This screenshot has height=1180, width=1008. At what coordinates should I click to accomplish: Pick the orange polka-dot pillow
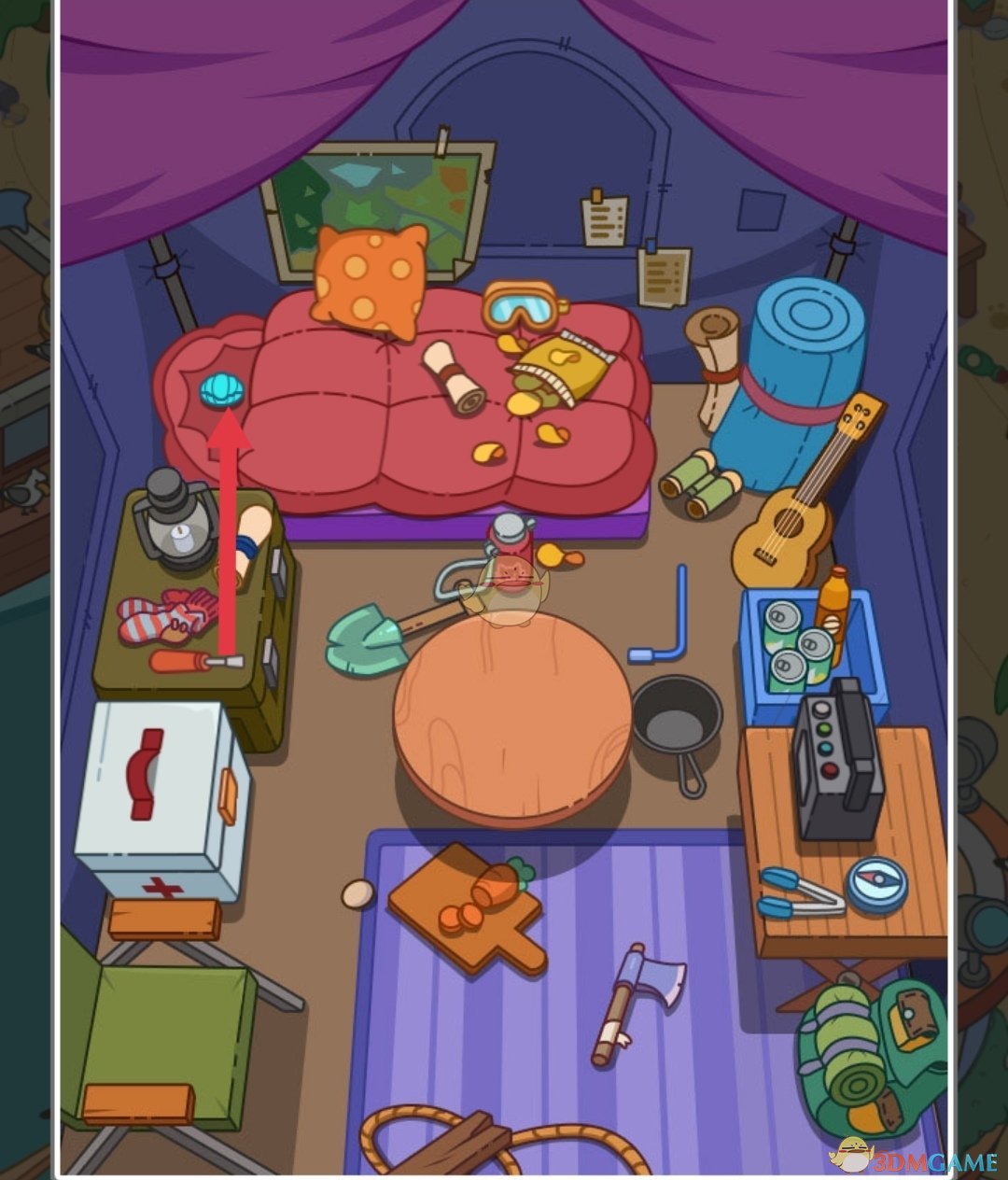[369, 280]
